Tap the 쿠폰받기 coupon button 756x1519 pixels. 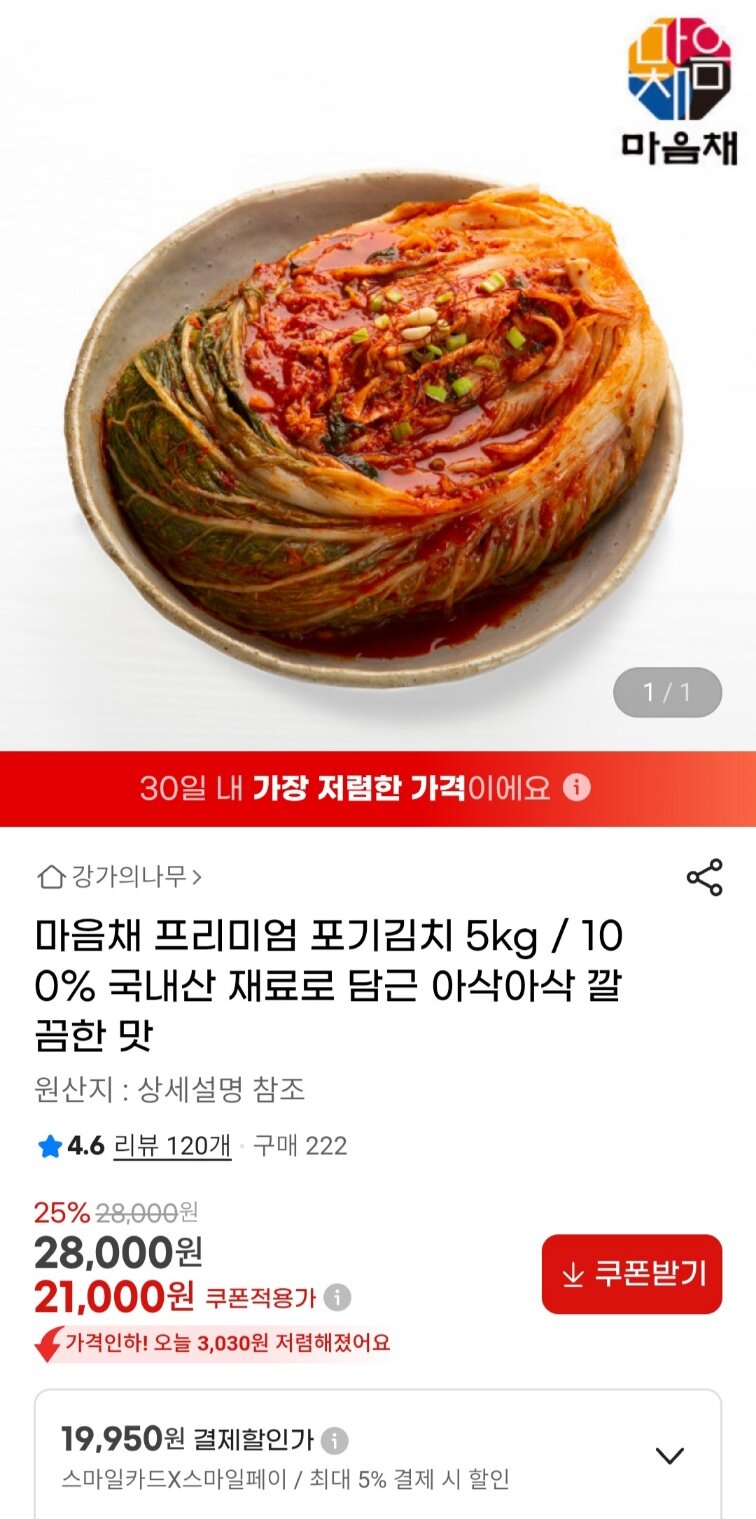coord(632,1274)
